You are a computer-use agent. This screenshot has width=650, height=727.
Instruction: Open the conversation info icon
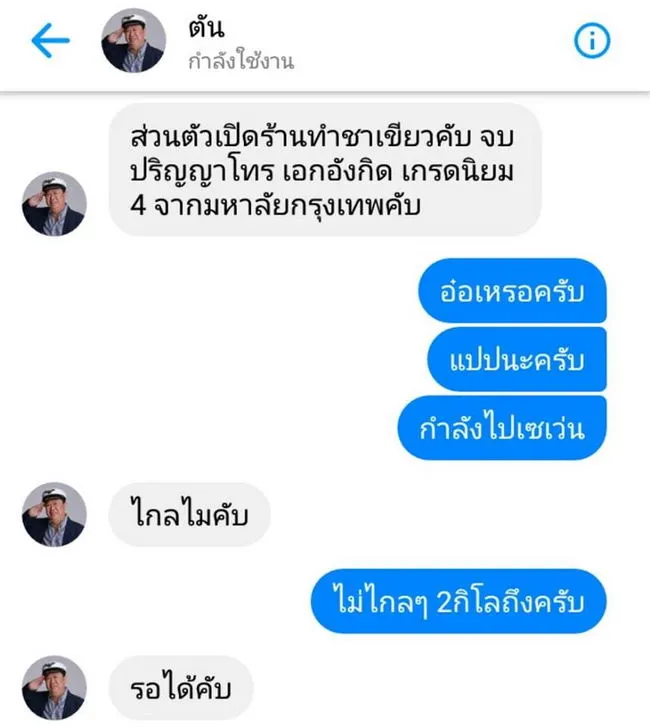(x=592, y=41)
